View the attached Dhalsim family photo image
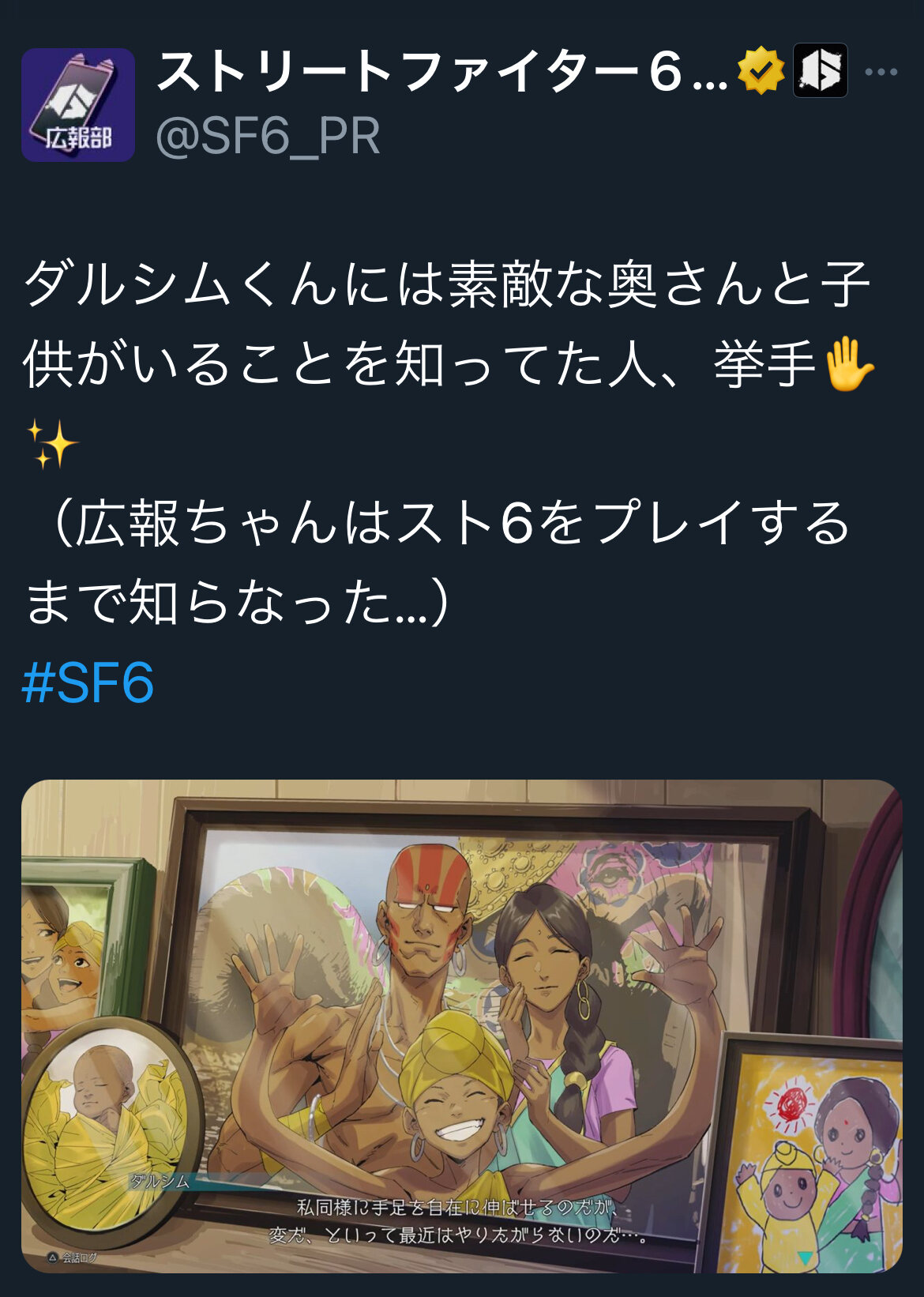The width and height of the screenshot is (924, 1297). [x=462, y=1026]
